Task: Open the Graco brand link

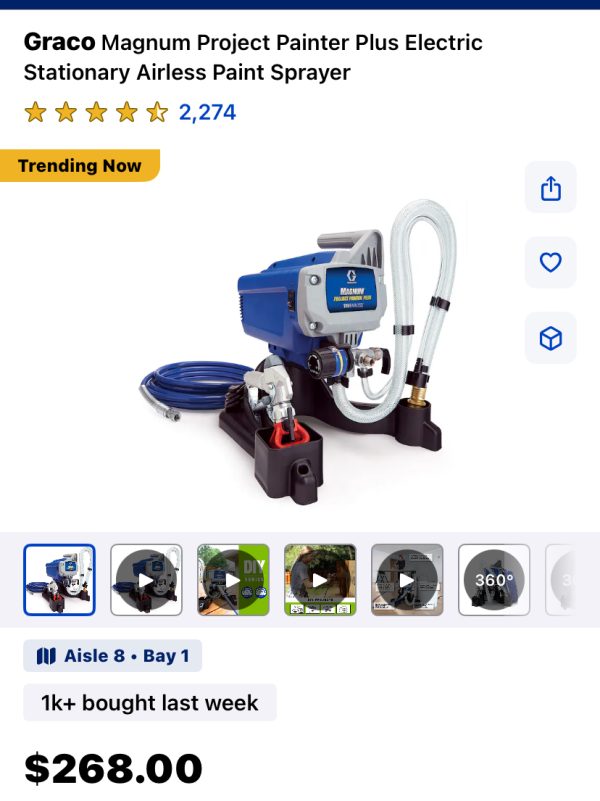Action: point(59,43)
